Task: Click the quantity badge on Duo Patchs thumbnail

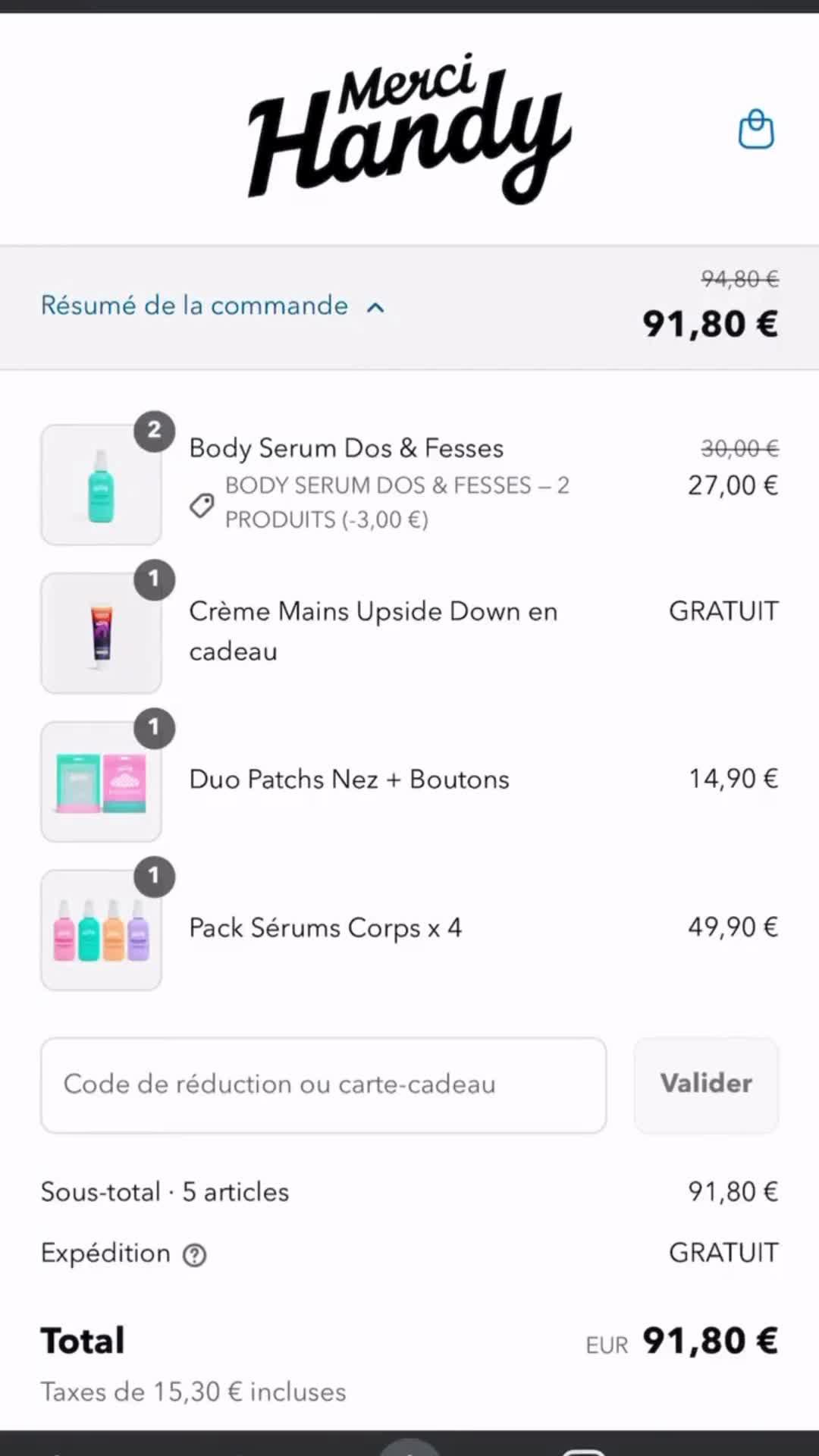Action: [155, 727]
